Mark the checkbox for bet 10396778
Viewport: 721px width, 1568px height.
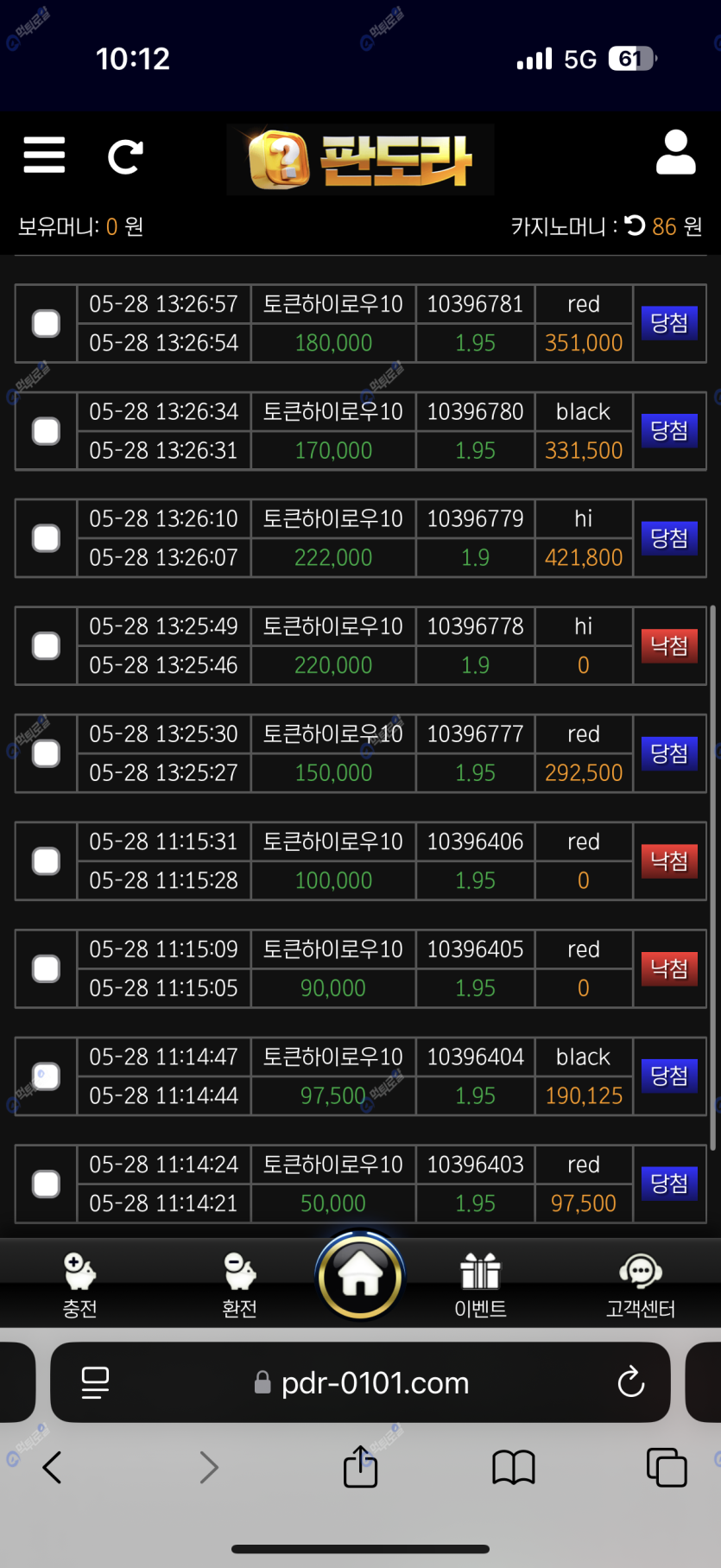click(x=46, y=646)
